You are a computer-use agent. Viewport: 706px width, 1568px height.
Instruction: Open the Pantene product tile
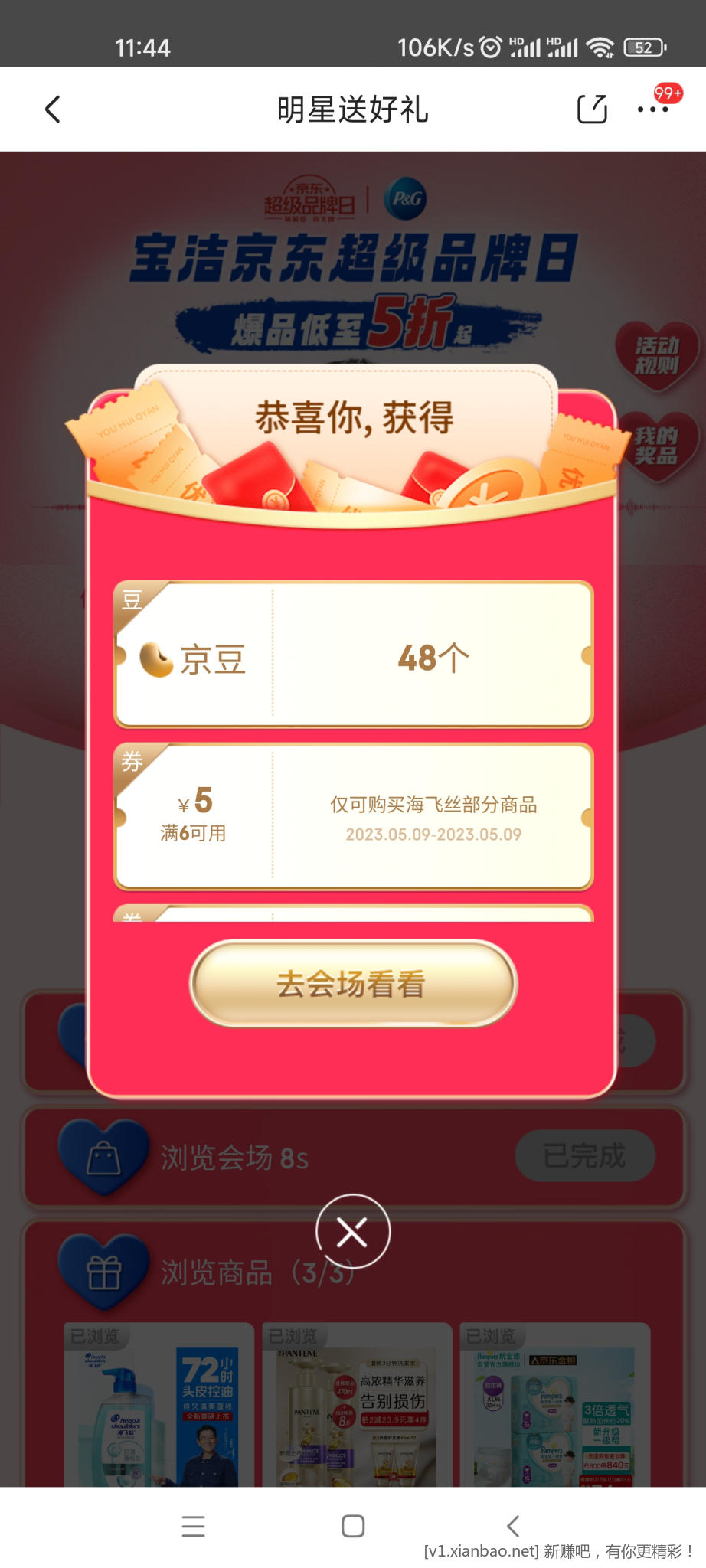click(x=357, y=1409)
